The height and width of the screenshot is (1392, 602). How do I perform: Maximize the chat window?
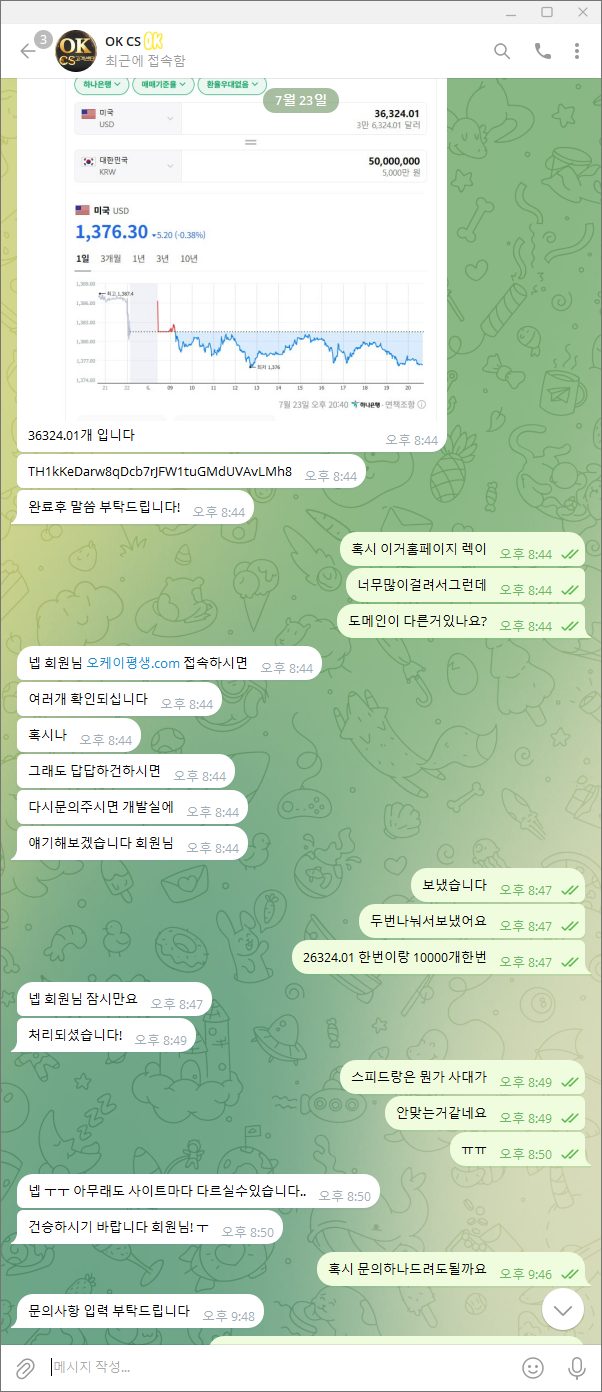pos(547,12)
